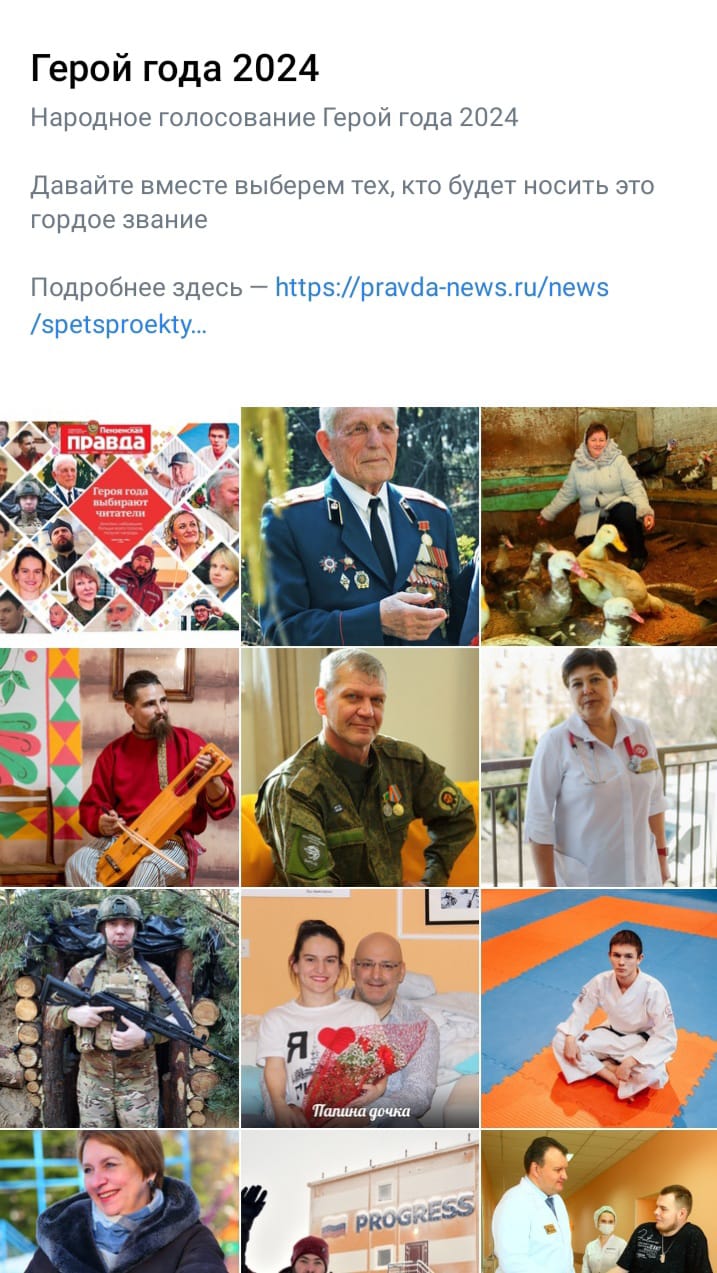Open photo of female doctor in white coat
Screen dimensions: 717x1273
599,767
